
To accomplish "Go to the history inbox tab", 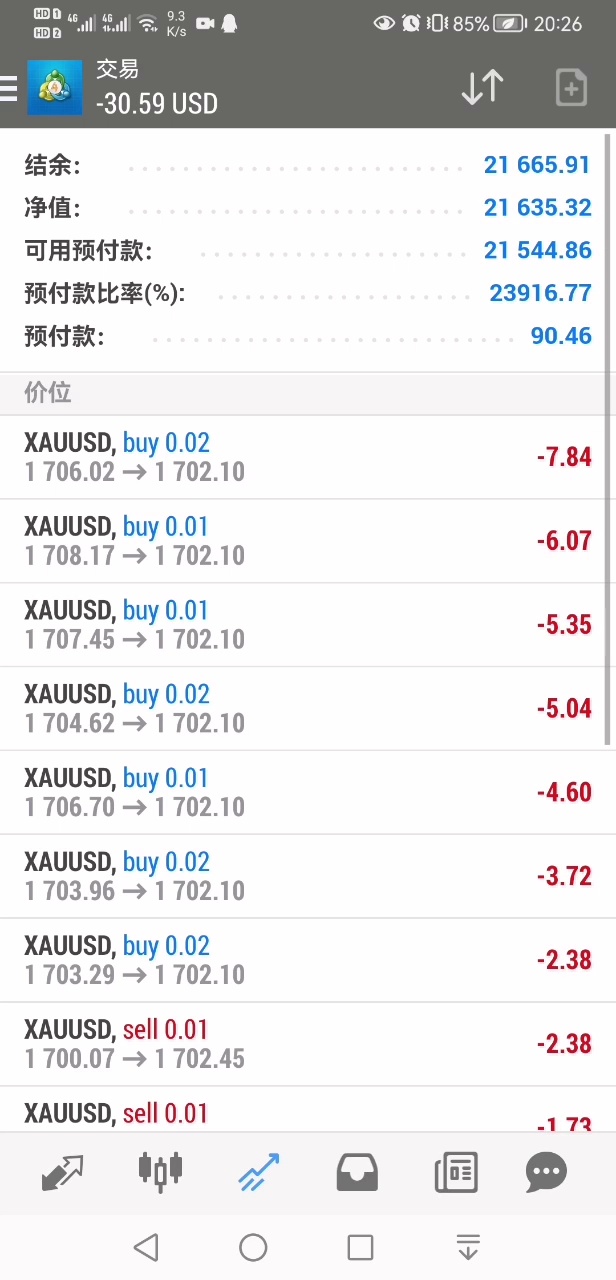I will tap(357, 1172).
